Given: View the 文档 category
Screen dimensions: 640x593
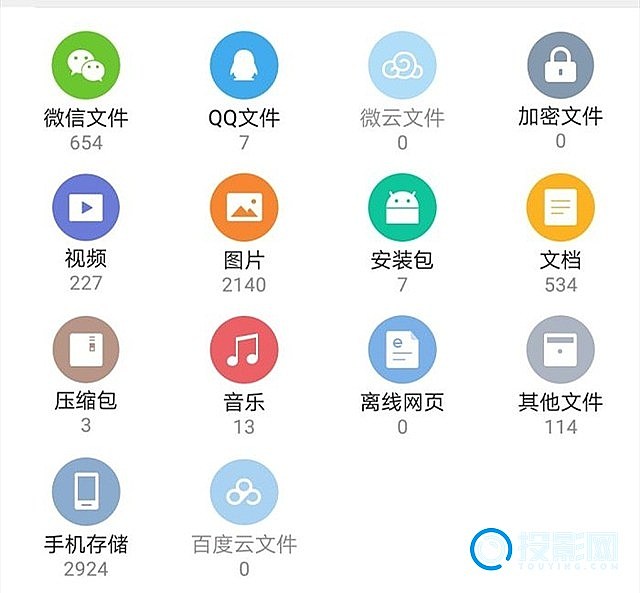Looking at the screenshot, I should [x=560, y=208].
